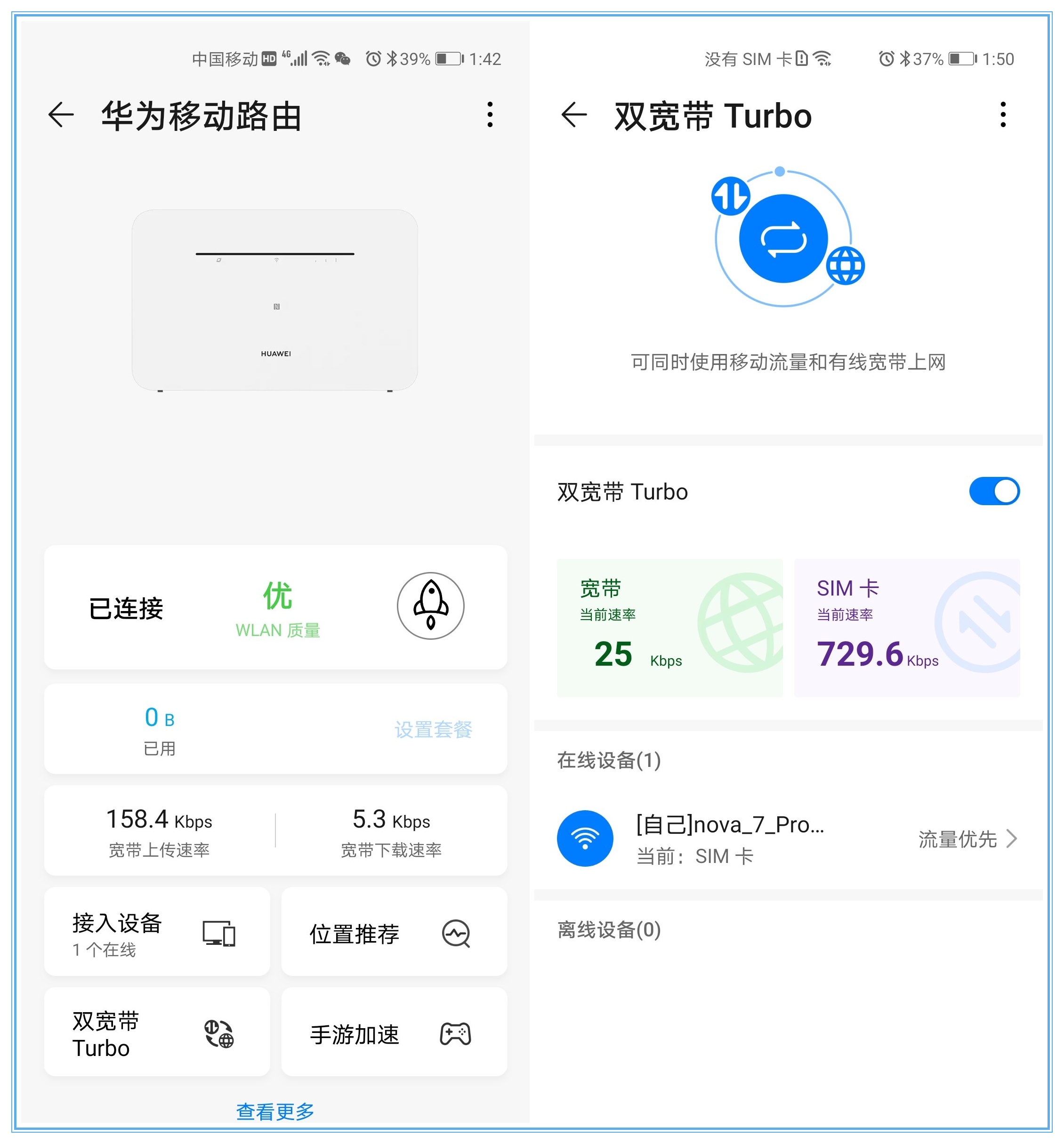1064x1144 pixels.
Task: Tap the green globe icon on 宽带 card
Action: point(737,626)
